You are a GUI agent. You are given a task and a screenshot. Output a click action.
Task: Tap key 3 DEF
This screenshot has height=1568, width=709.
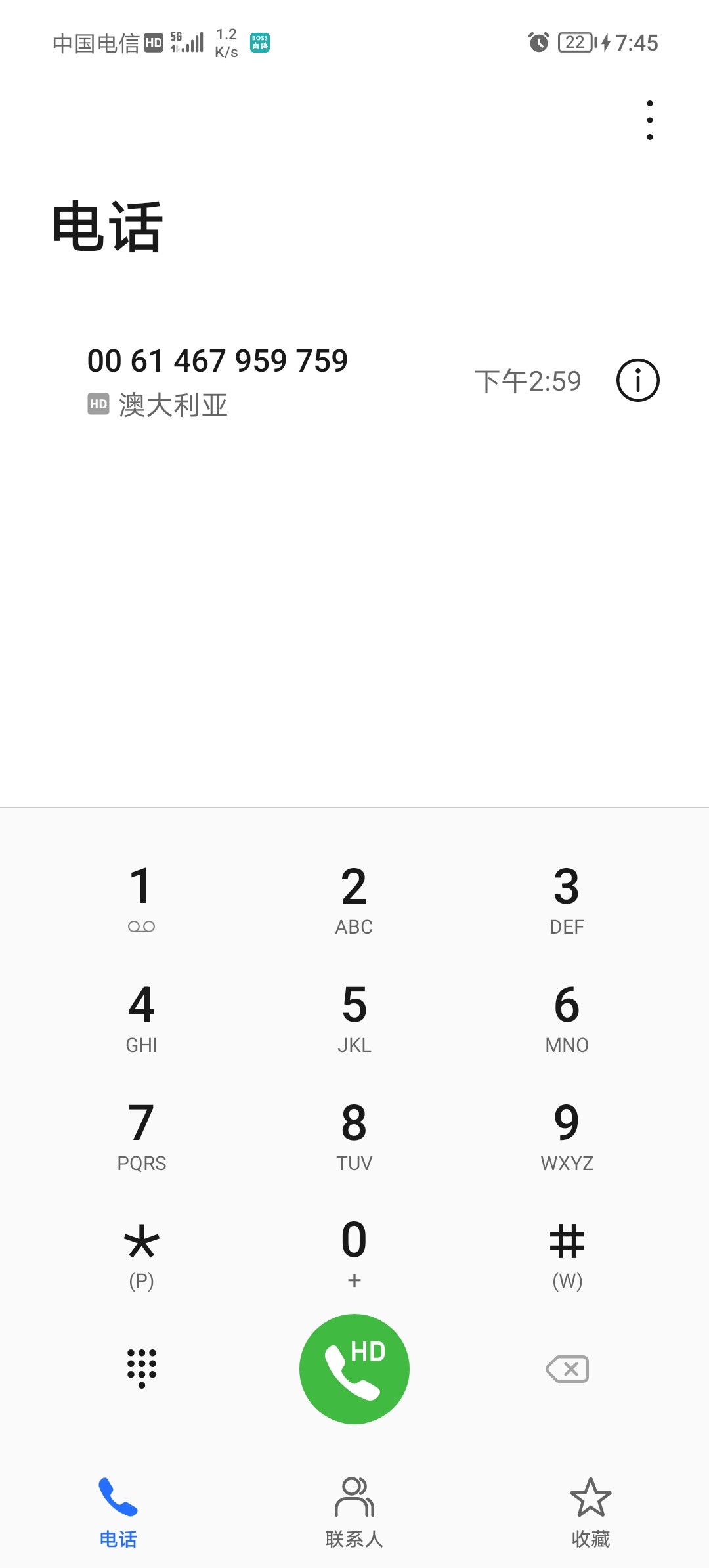pyautogui.click(x=567, y=898)
